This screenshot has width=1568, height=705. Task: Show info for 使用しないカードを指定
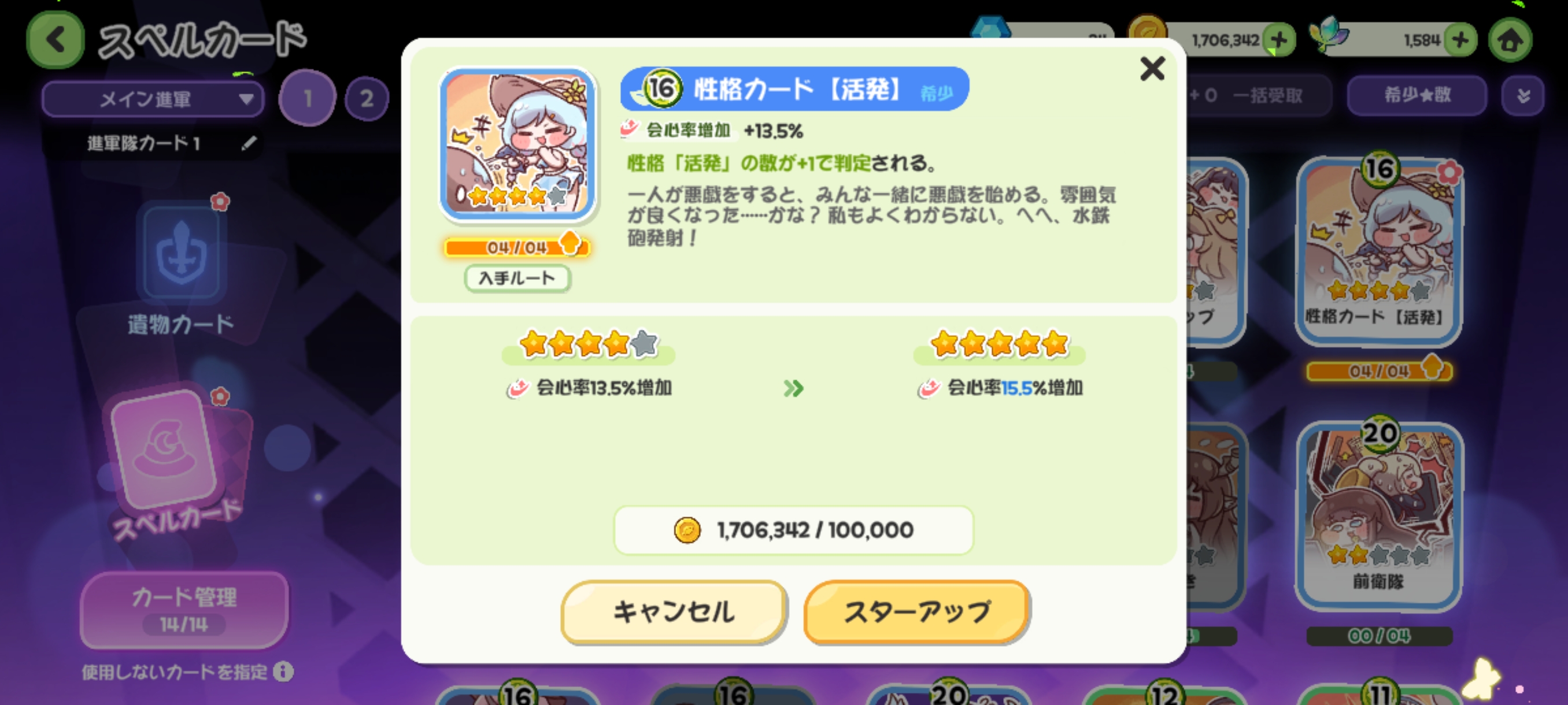284,671
